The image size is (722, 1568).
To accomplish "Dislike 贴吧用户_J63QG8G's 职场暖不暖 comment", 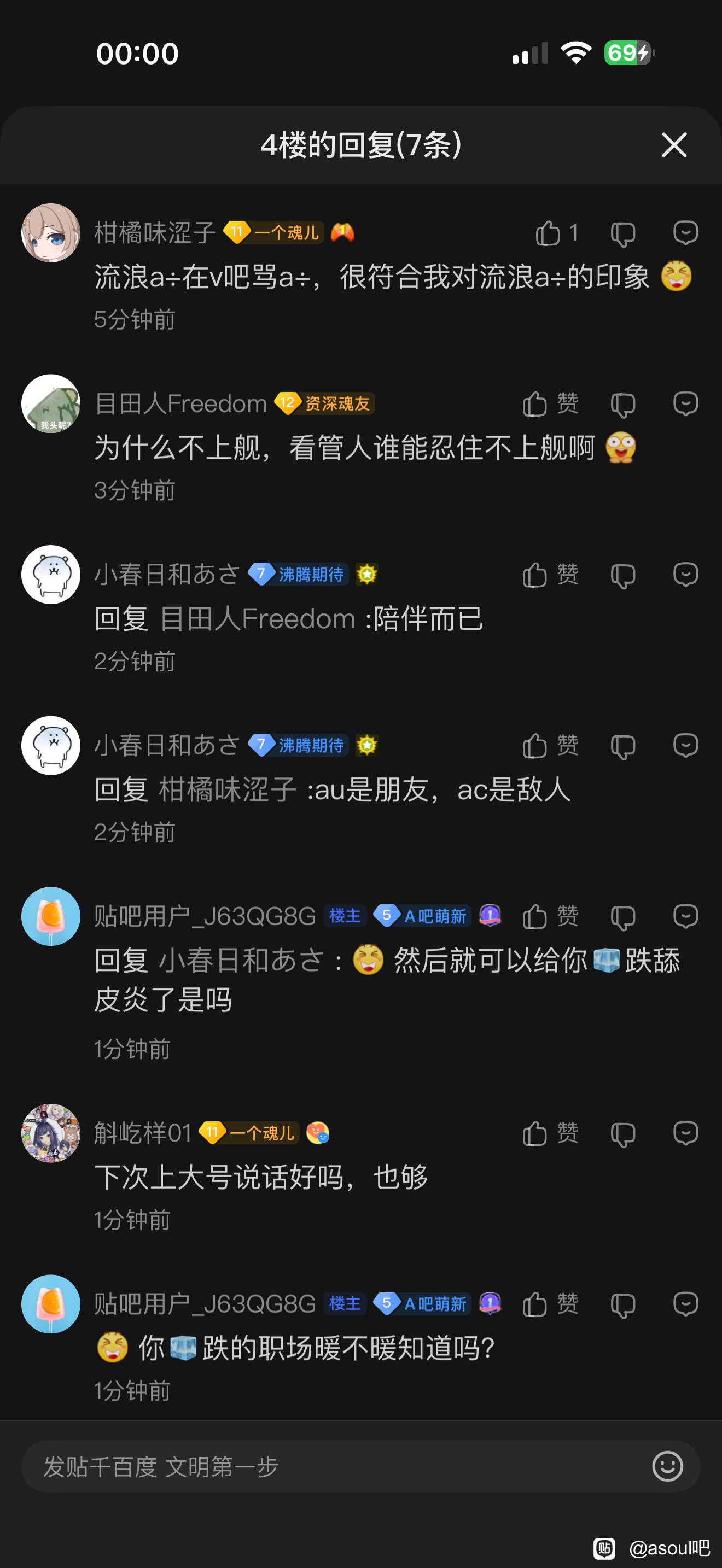I will click(x=623, y=1304).
